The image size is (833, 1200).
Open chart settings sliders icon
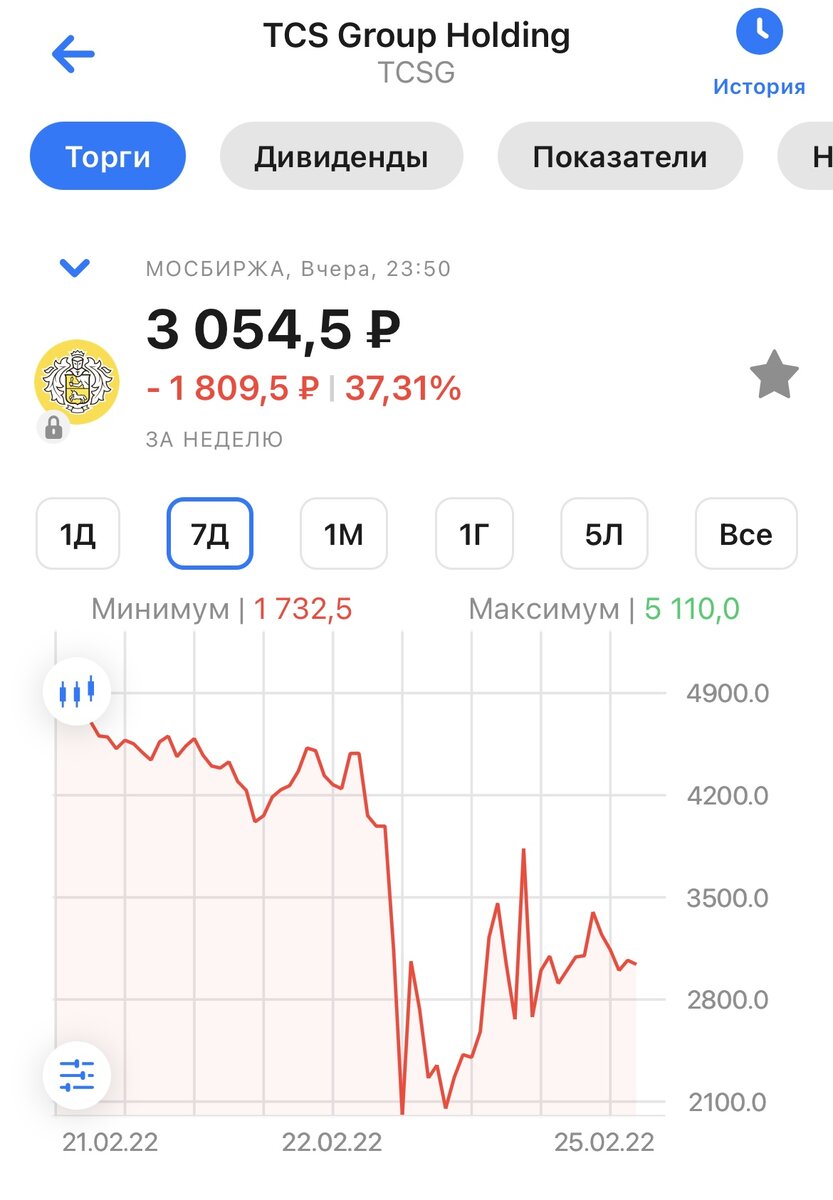point(77,1075)
